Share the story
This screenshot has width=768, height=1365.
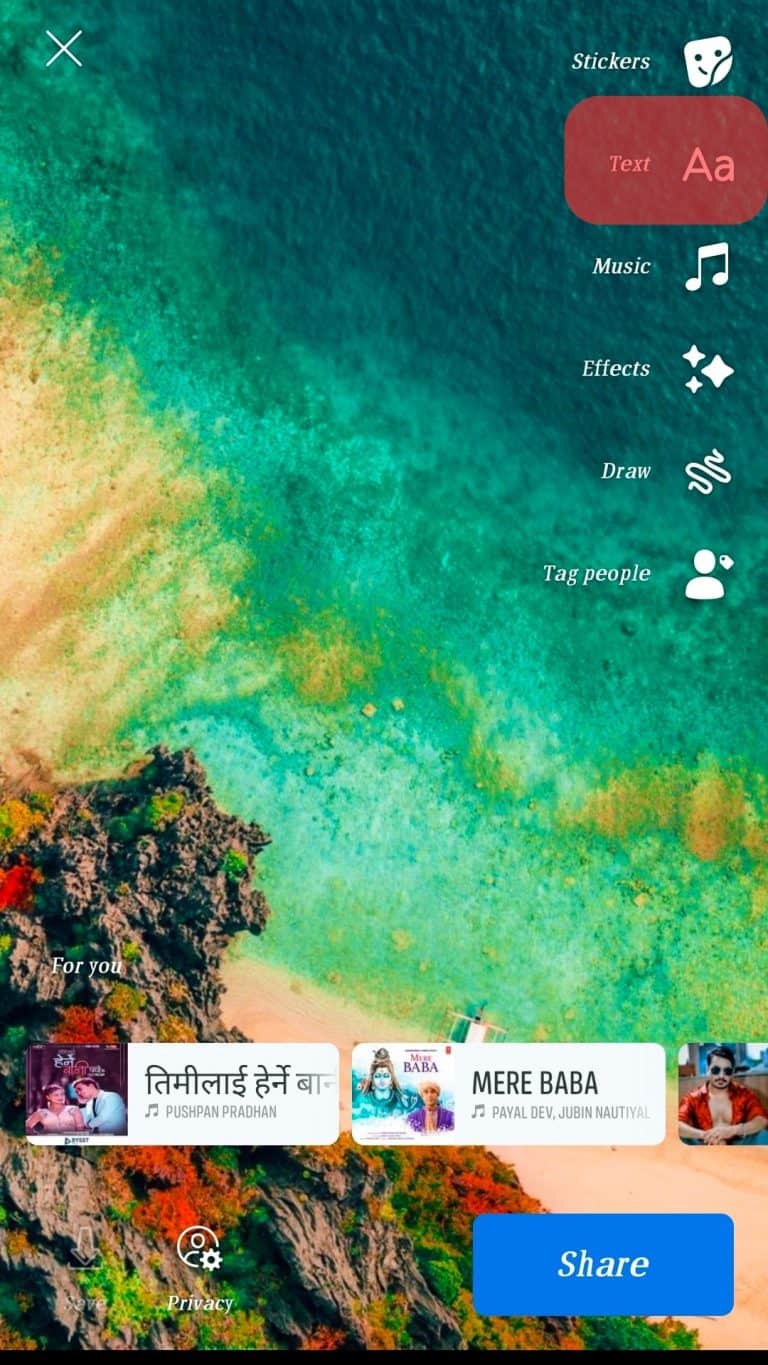(x=603, y=1264)
